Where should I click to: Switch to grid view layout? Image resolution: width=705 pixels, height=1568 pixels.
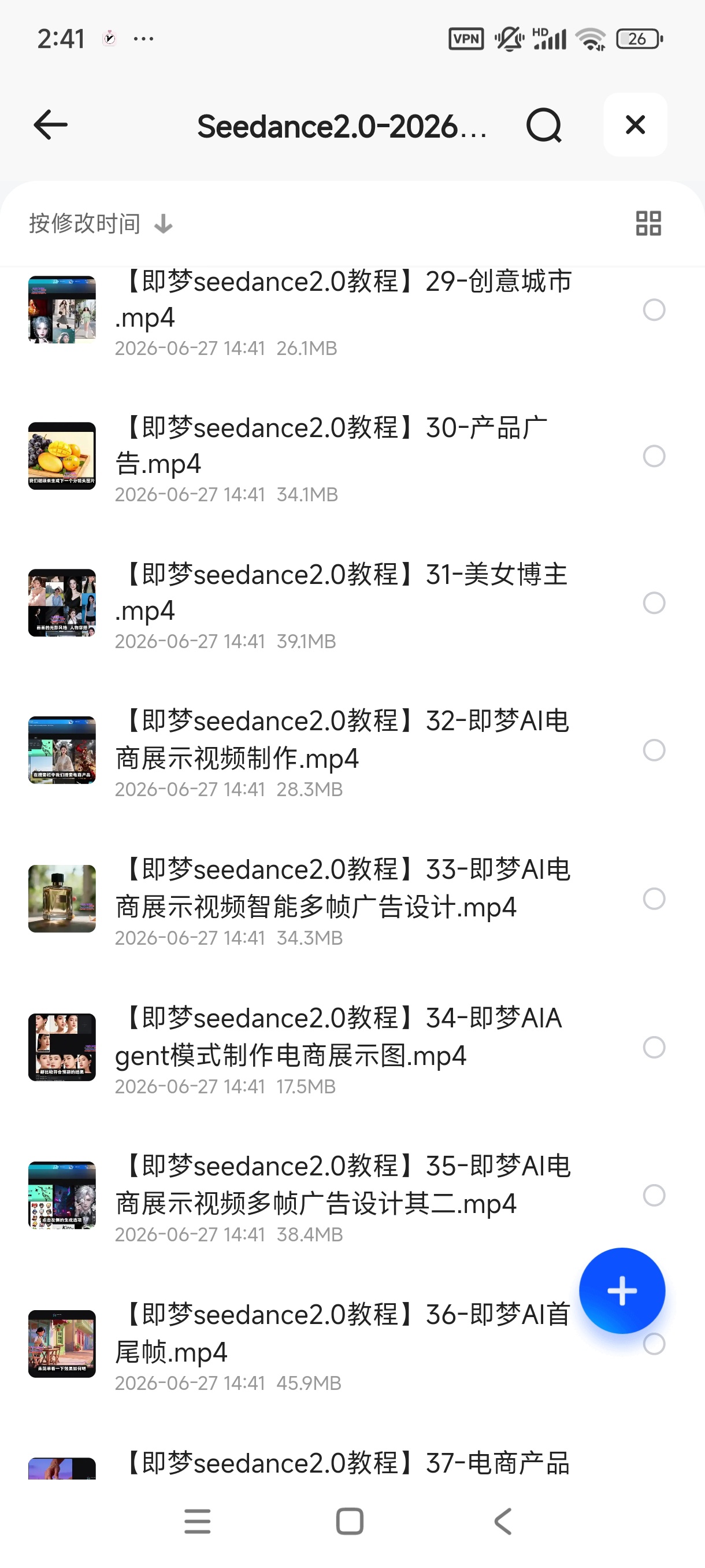[x=648, y=223]
